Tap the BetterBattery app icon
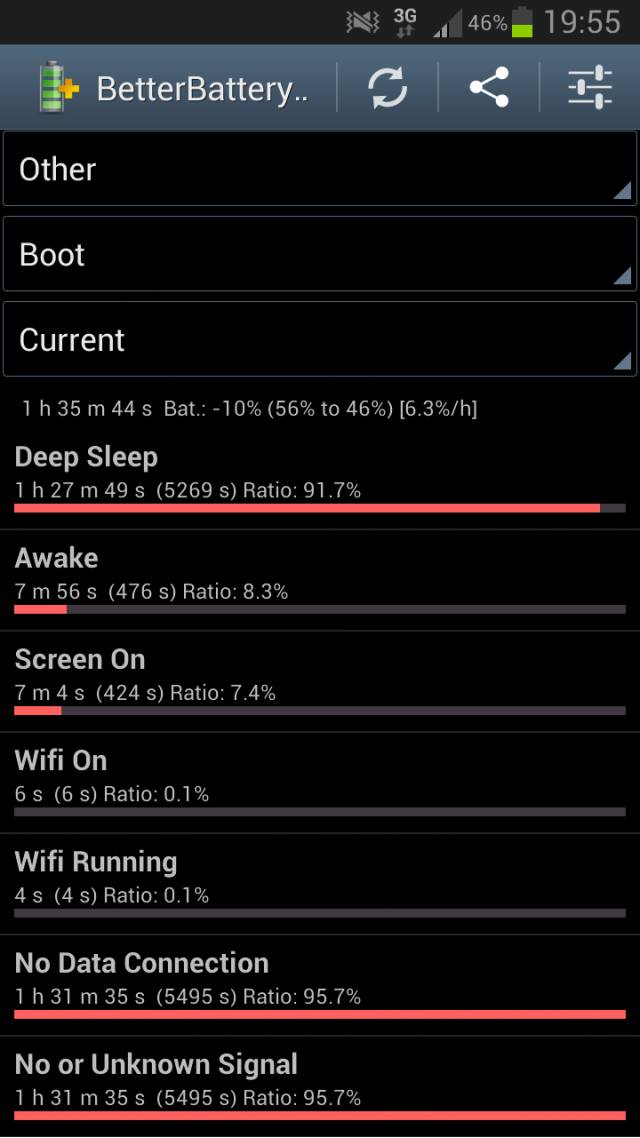The image size is (640, 1138). (x=57, y=88)
